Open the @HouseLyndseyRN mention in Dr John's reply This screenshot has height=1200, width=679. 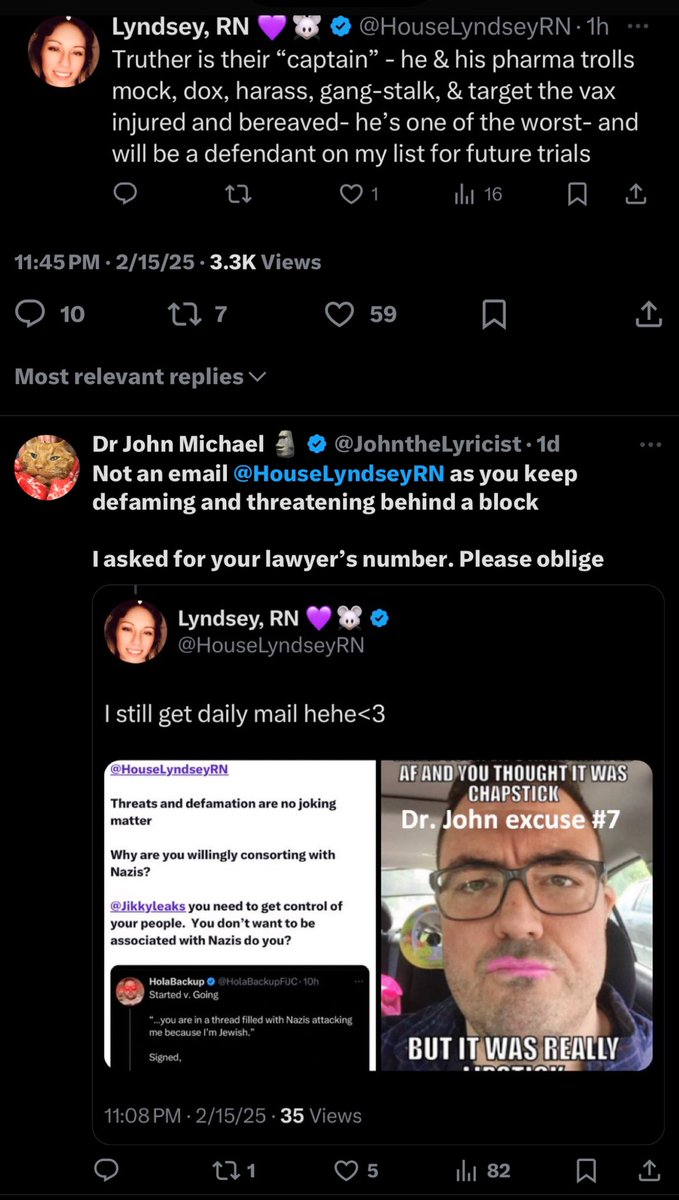(x=341, y=473)
